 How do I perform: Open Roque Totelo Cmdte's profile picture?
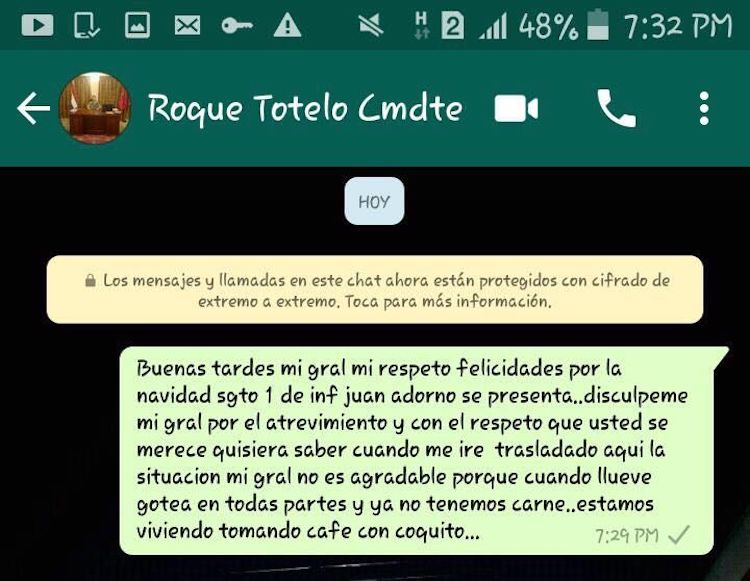point(95,108)
